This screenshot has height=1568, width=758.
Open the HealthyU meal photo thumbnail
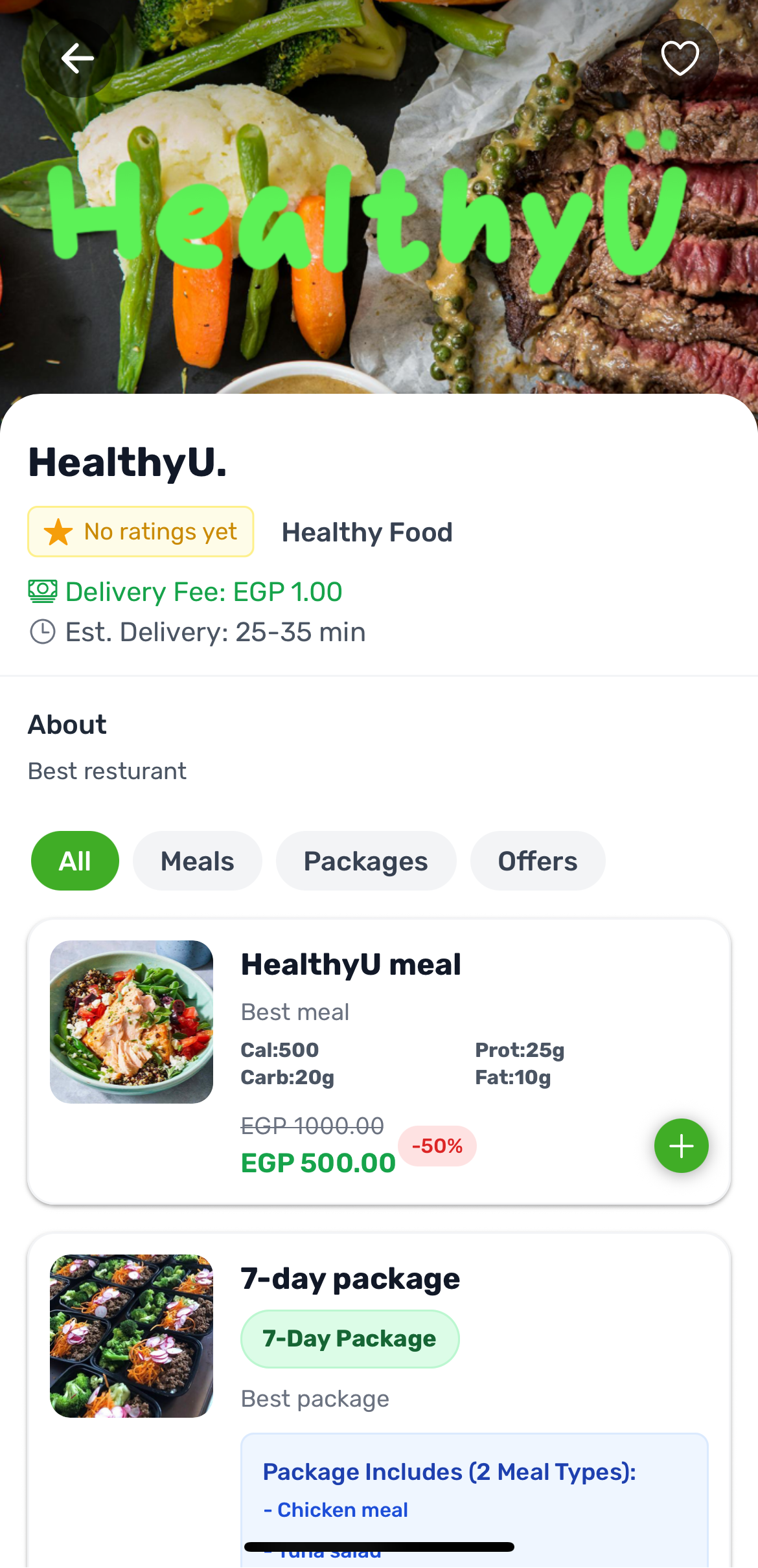tap(132, 1022)
